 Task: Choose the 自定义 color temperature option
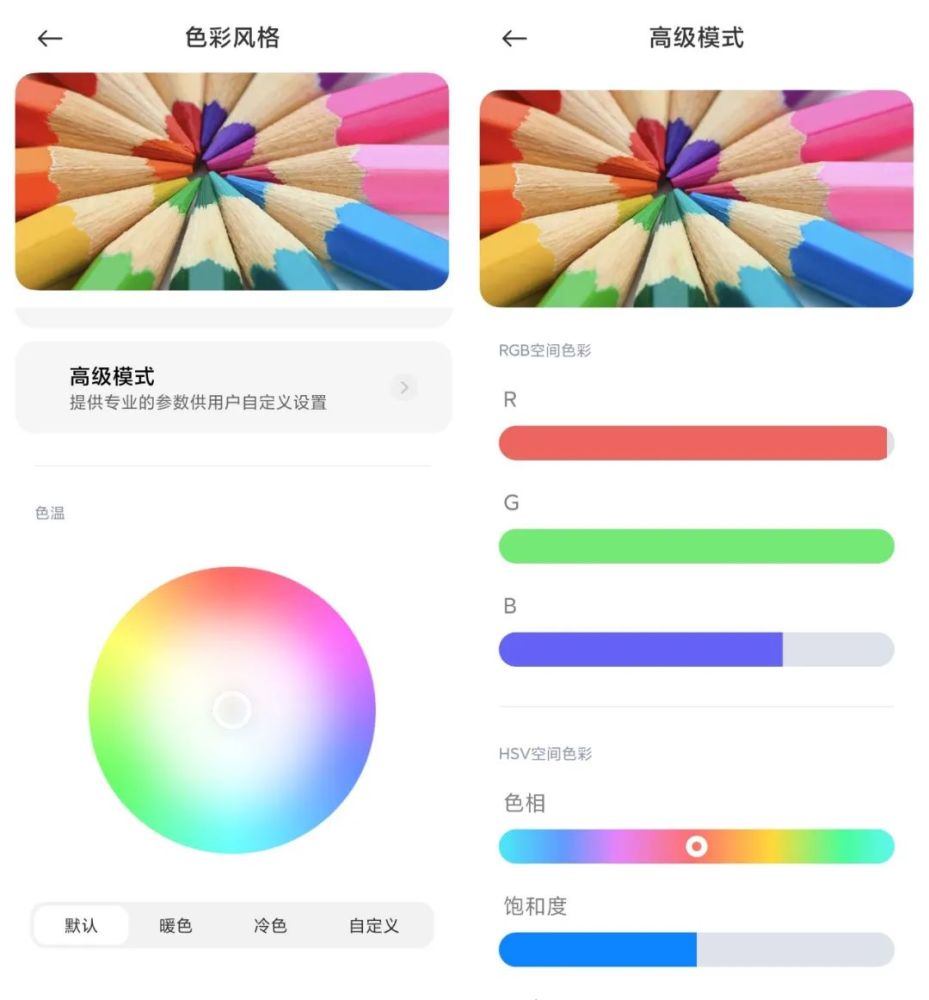click(374, 926)
